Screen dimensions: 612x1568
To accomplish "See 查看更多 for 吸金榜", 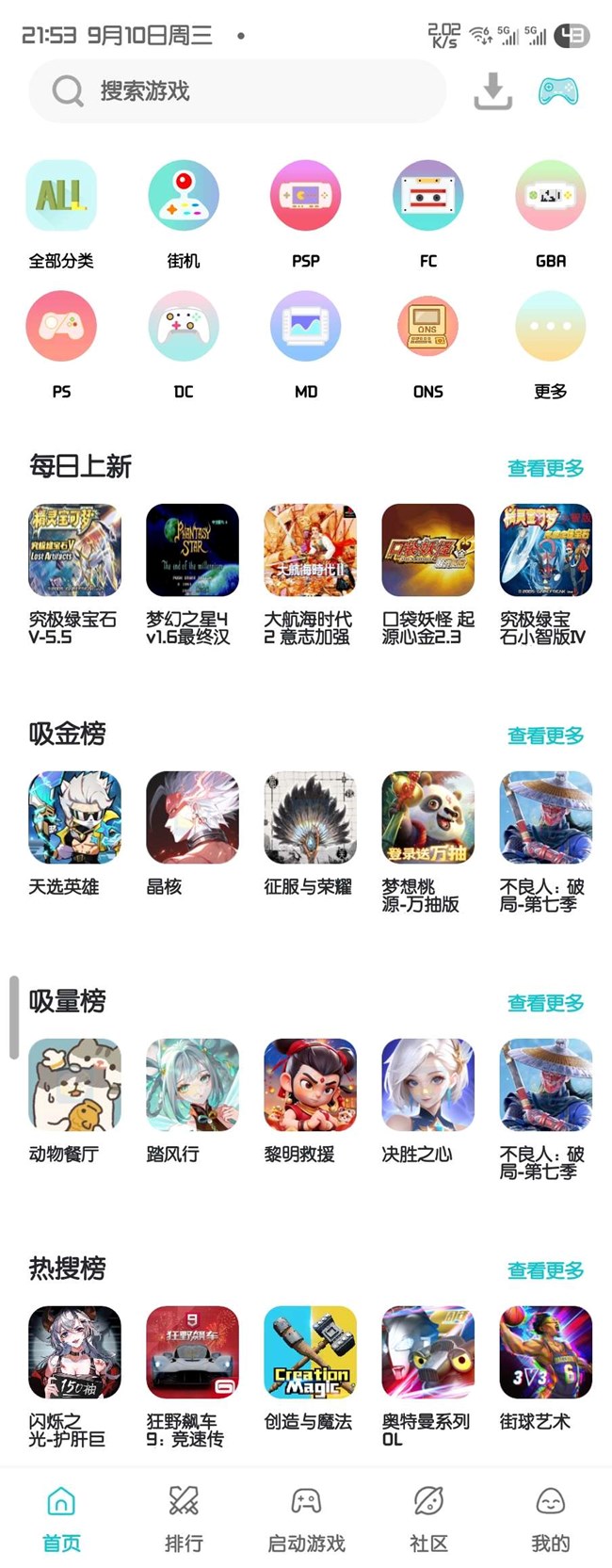I will (545, 736).
